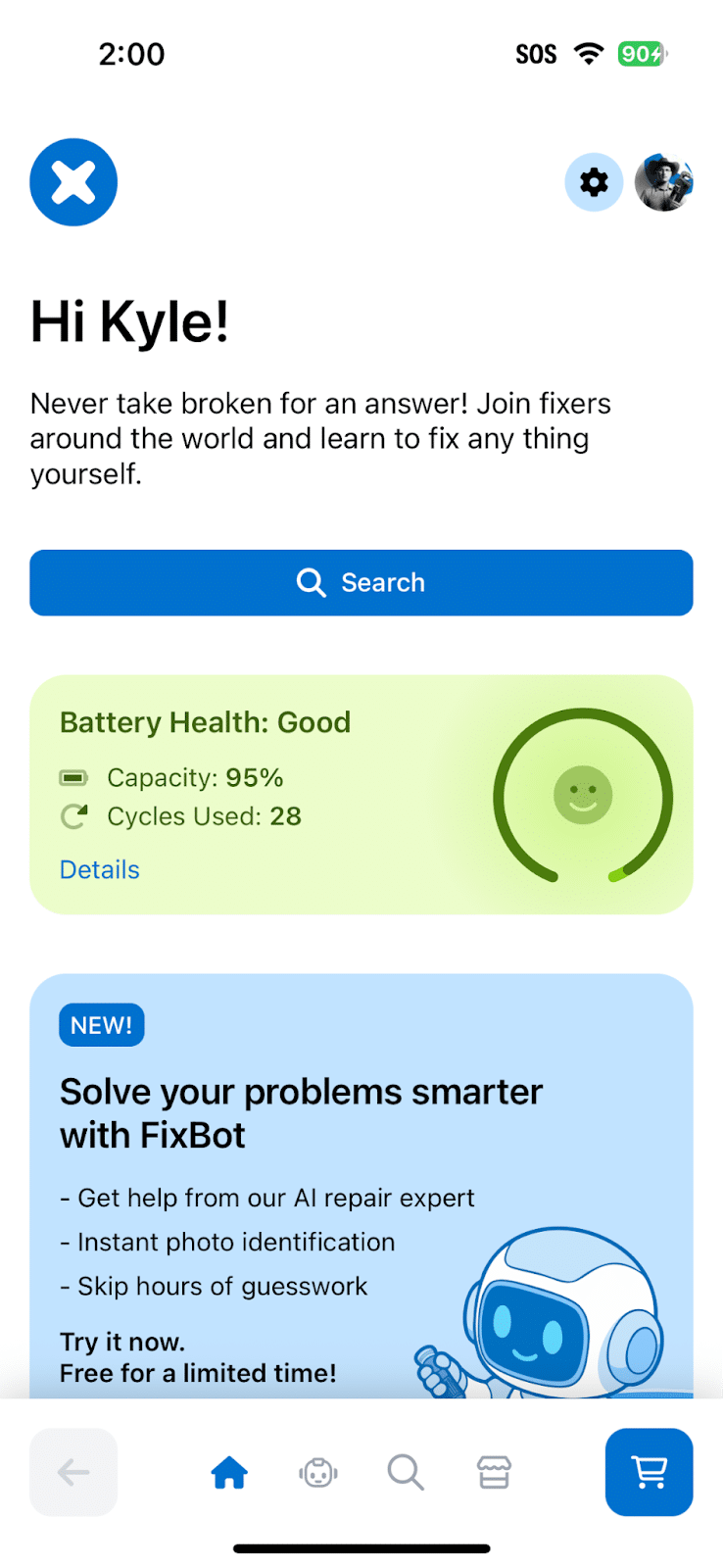Tap the battery capacity icon in health card

pyautogui.click(x=72, y=777)
